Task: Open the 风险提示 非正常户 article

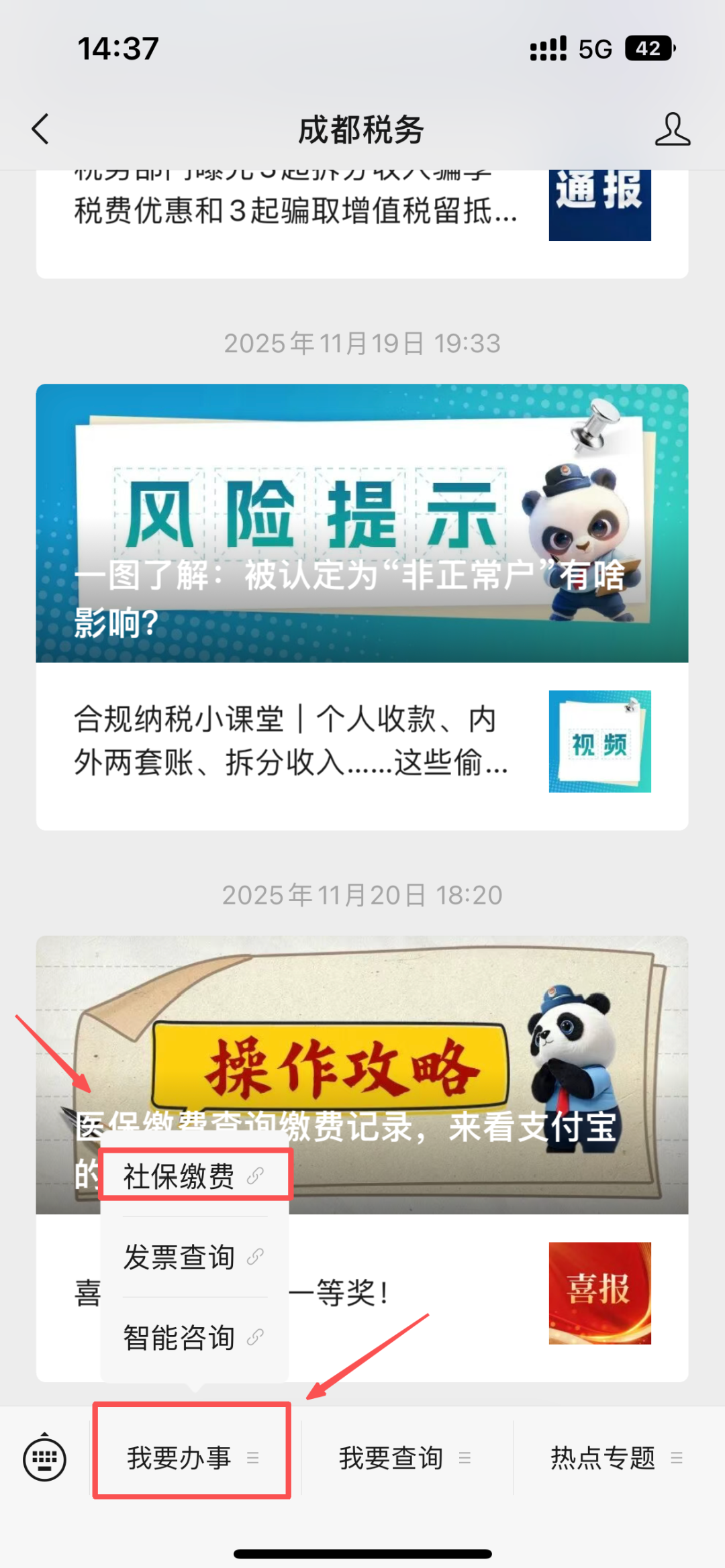Action: pyautogui.click(x=362, y=523)
